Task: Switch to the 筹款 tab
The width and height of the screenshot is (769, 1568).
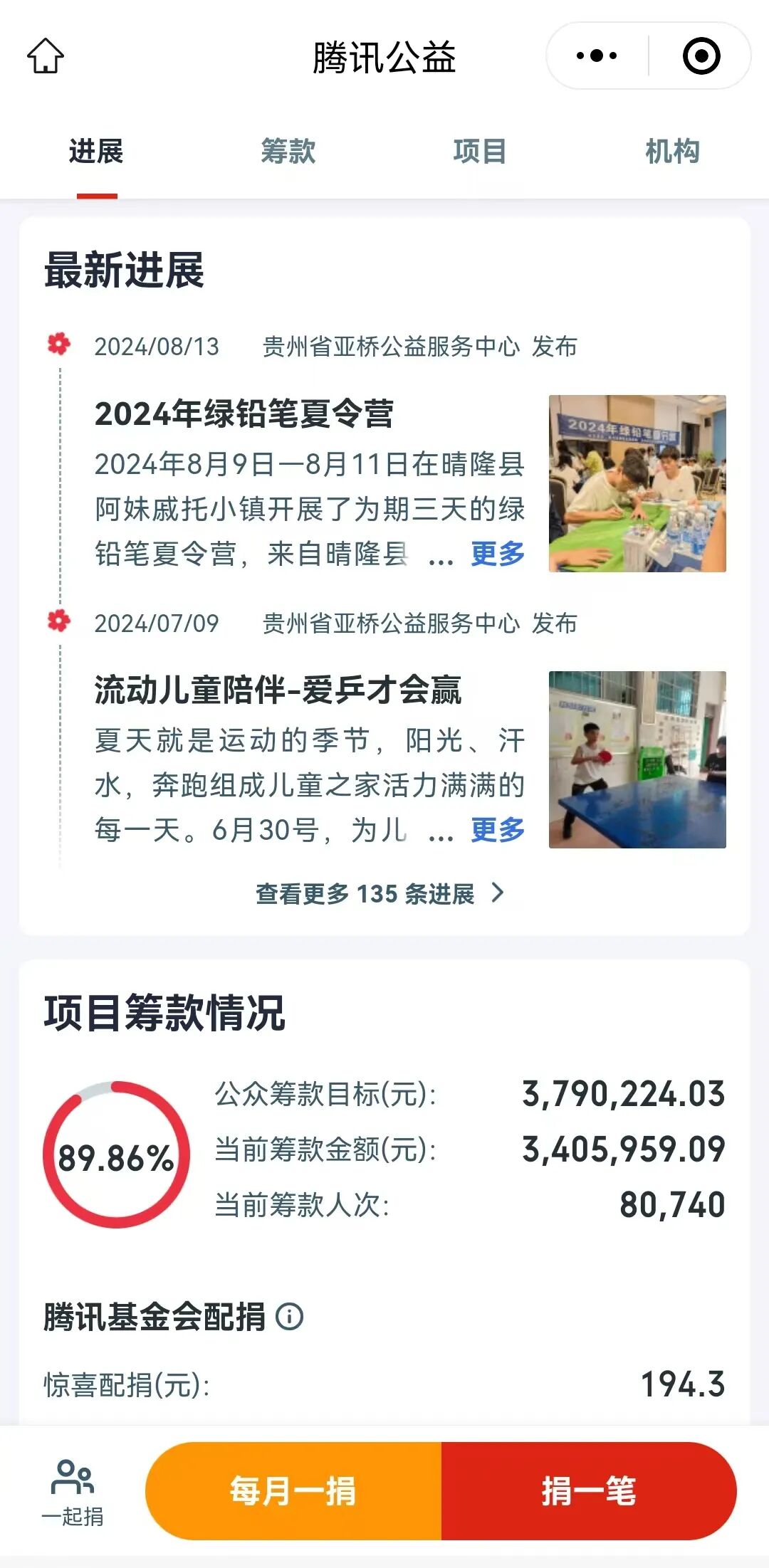Action: 288,152
